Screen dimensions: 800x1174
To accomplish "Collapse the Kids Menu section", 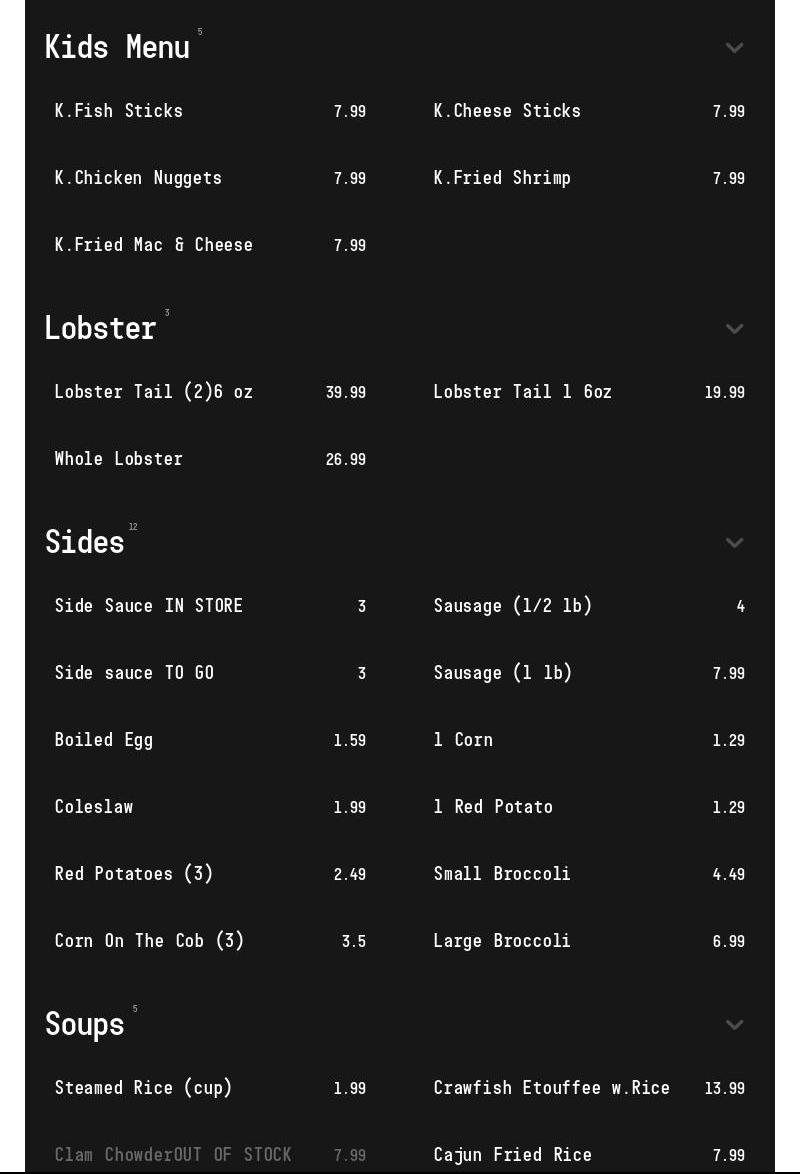I will pos(734,48).
